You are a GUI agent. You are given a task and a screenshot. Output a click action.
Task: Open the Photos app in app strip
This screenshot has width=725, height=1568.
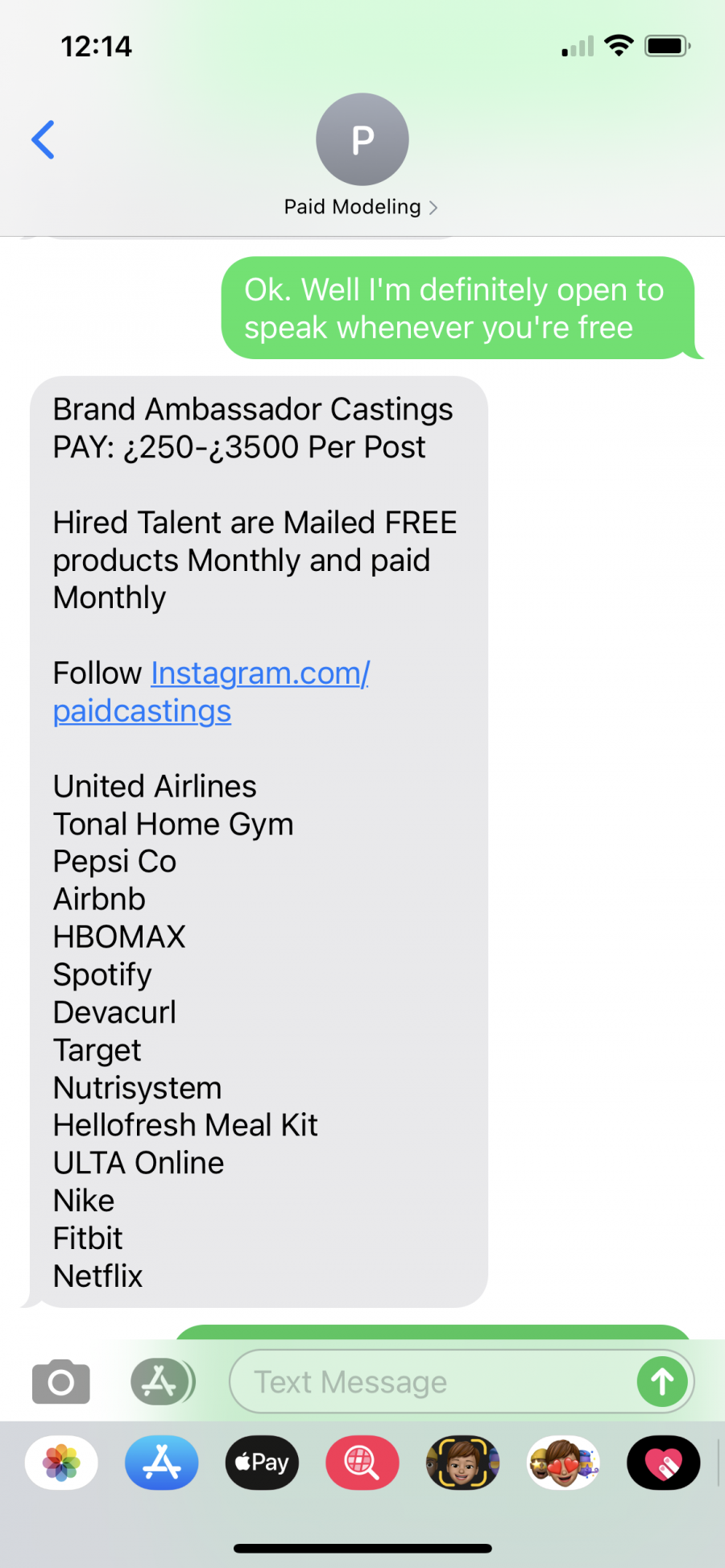[x=62, y=1463]
